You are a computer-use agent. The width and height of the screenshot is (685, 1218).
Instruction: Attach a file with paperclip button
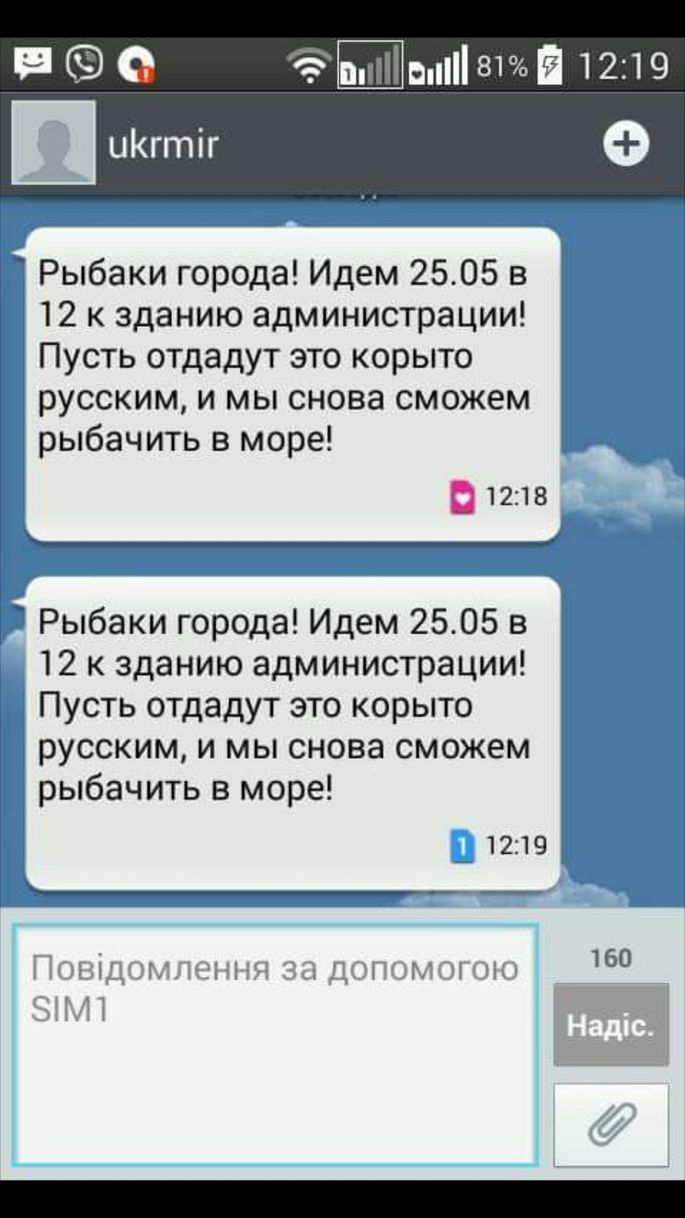click(x=611, y=1124)
